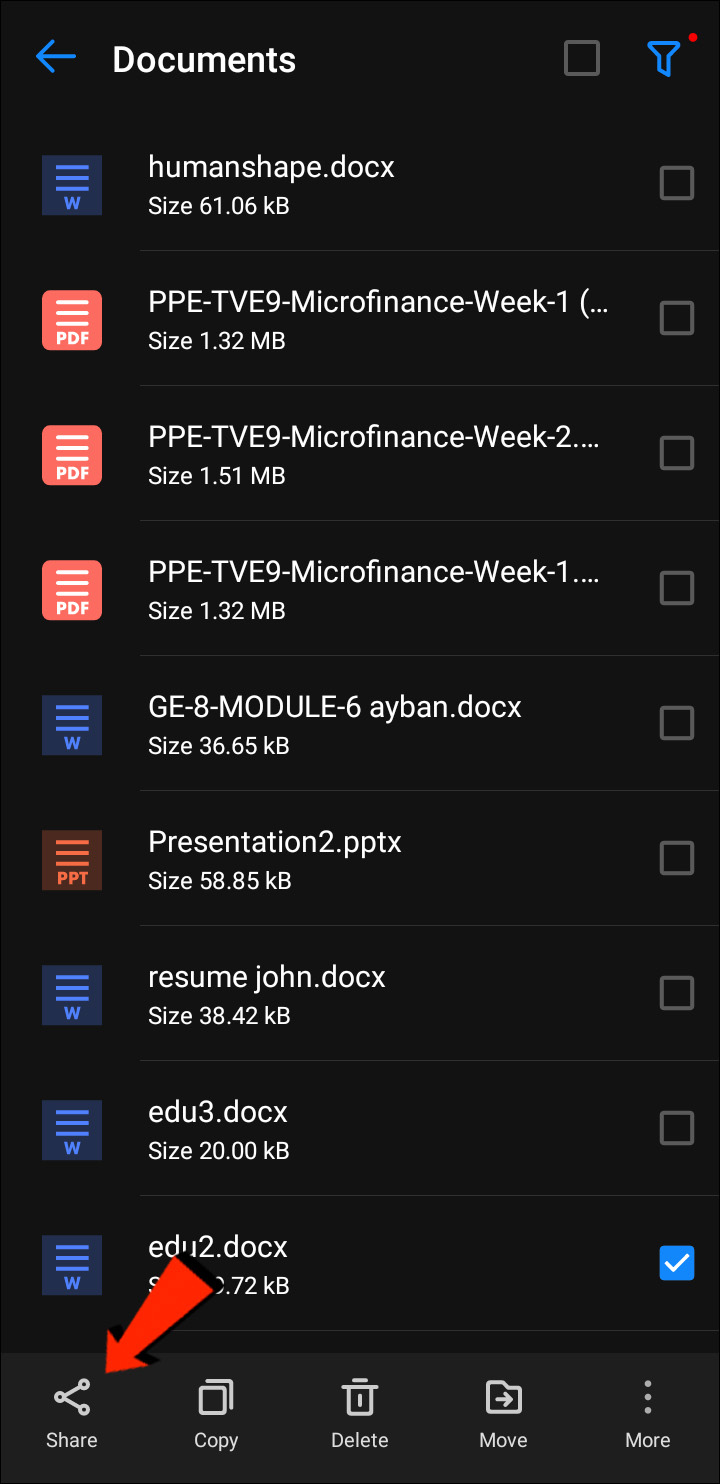Select resume john.docx checkbox

677,993
